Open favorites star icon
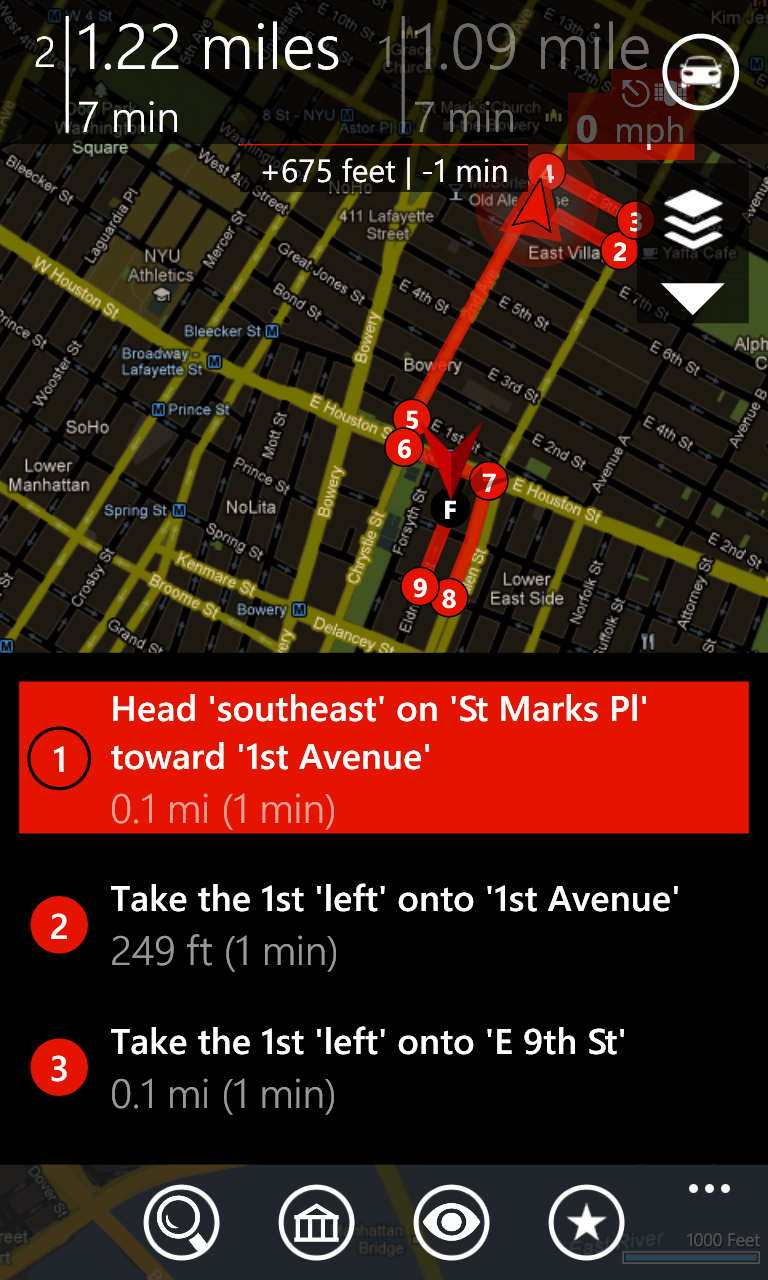This screenshot has height=1280, width=768. point(587,1221)
